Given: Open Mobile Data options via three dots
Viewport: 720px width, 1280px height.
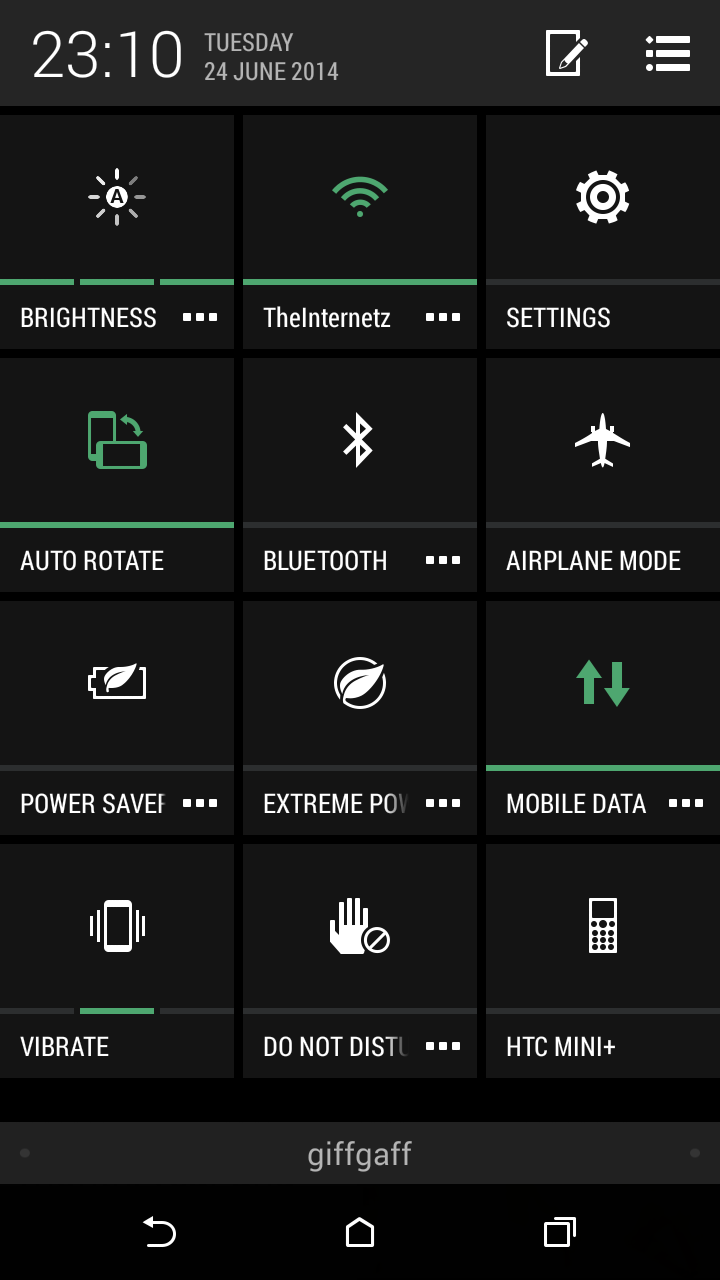Looking at the screenshot, I should [686, 803].
